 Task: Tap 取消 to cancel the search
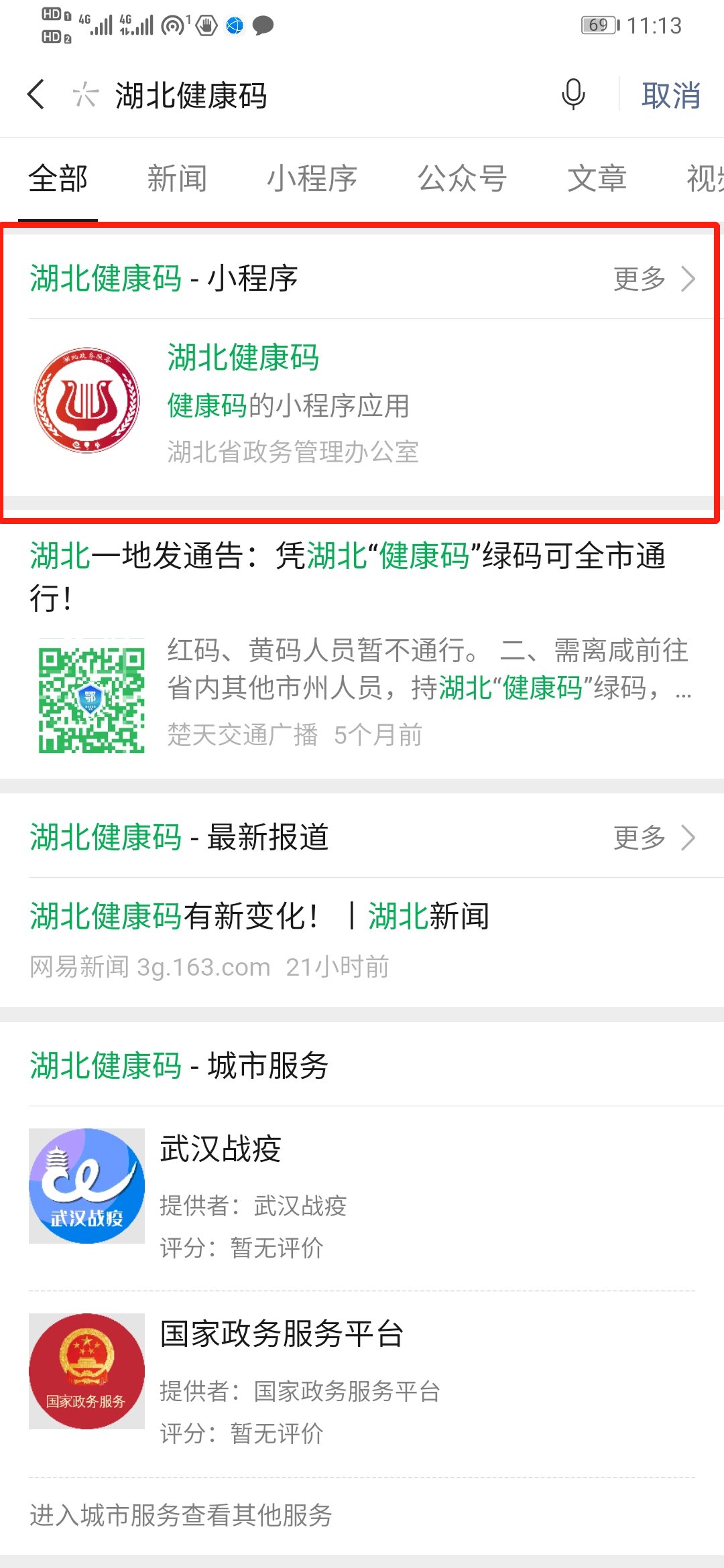click(670, 95)
